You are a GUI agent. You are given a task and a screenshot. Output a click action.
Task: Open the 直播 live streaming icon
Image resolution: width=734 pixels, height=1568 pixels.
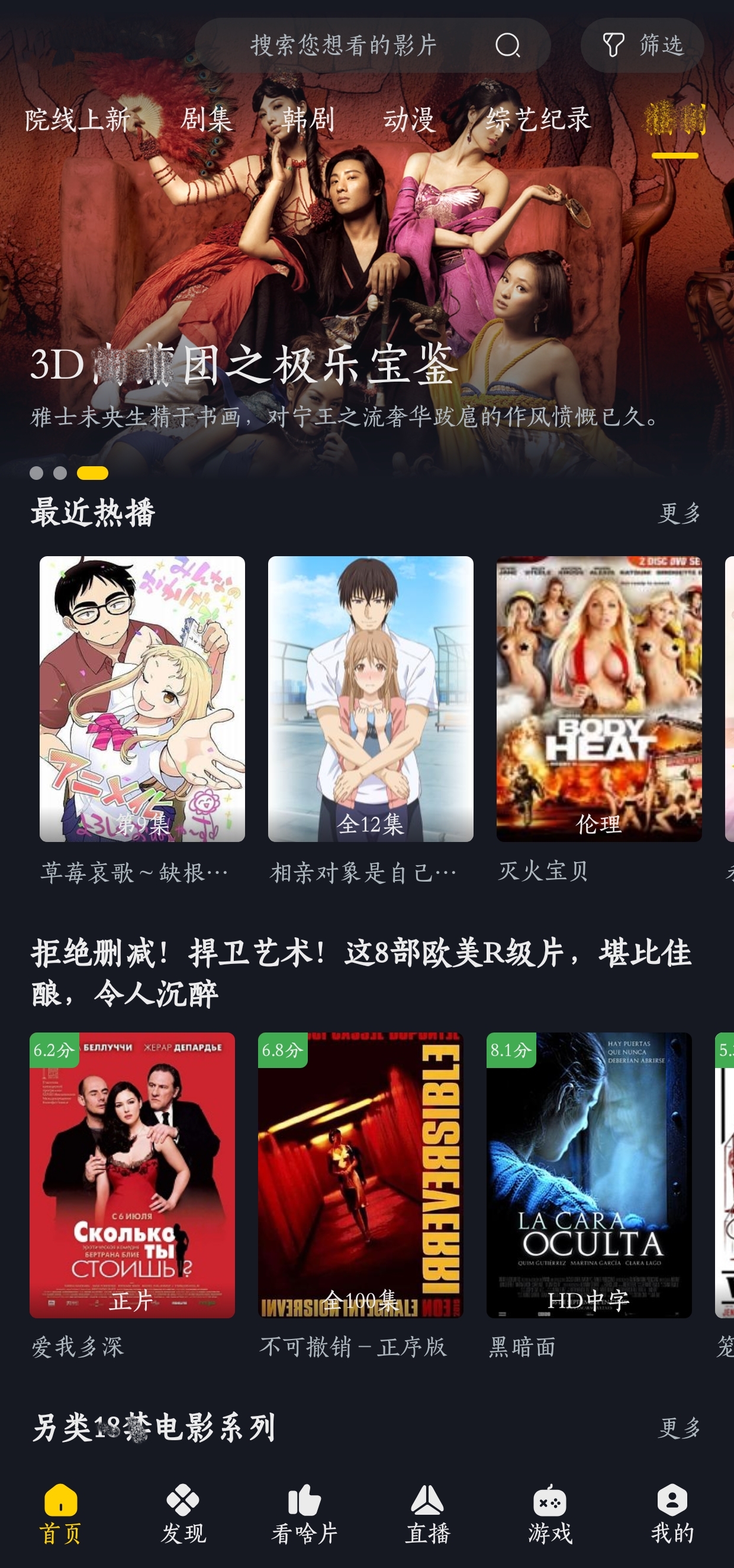[428, 1504]
